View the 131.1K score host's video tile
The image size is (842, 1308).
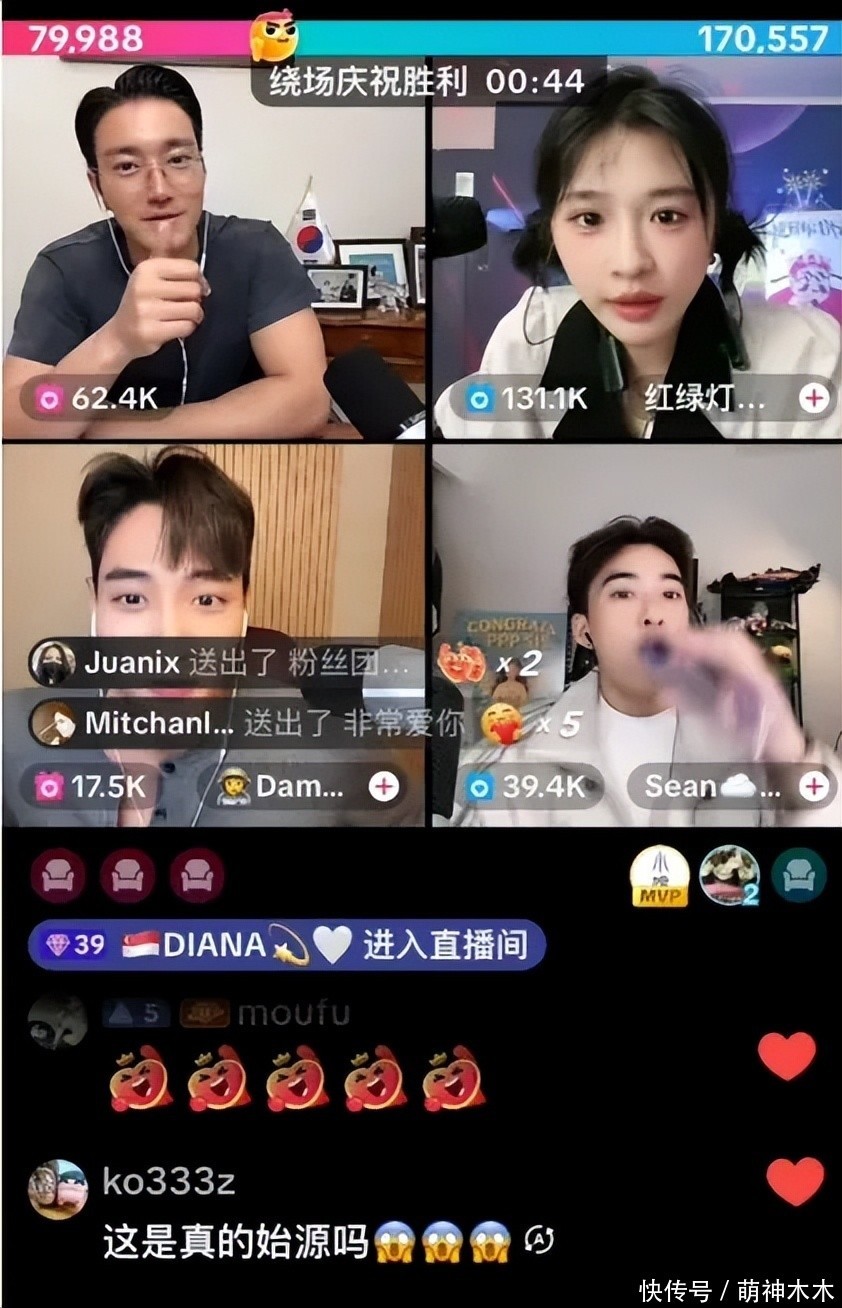pos(636,240)
